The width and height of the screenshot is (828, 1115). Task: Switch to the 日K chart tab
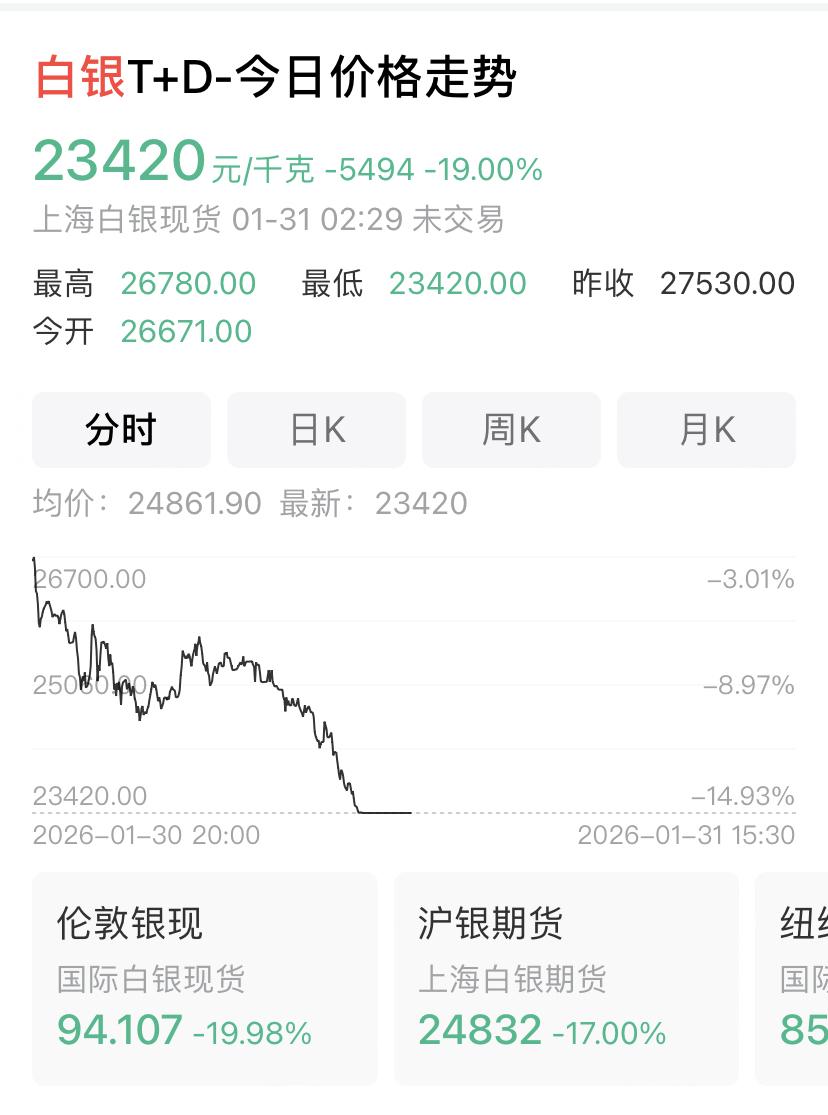click(x=317, y=430)
